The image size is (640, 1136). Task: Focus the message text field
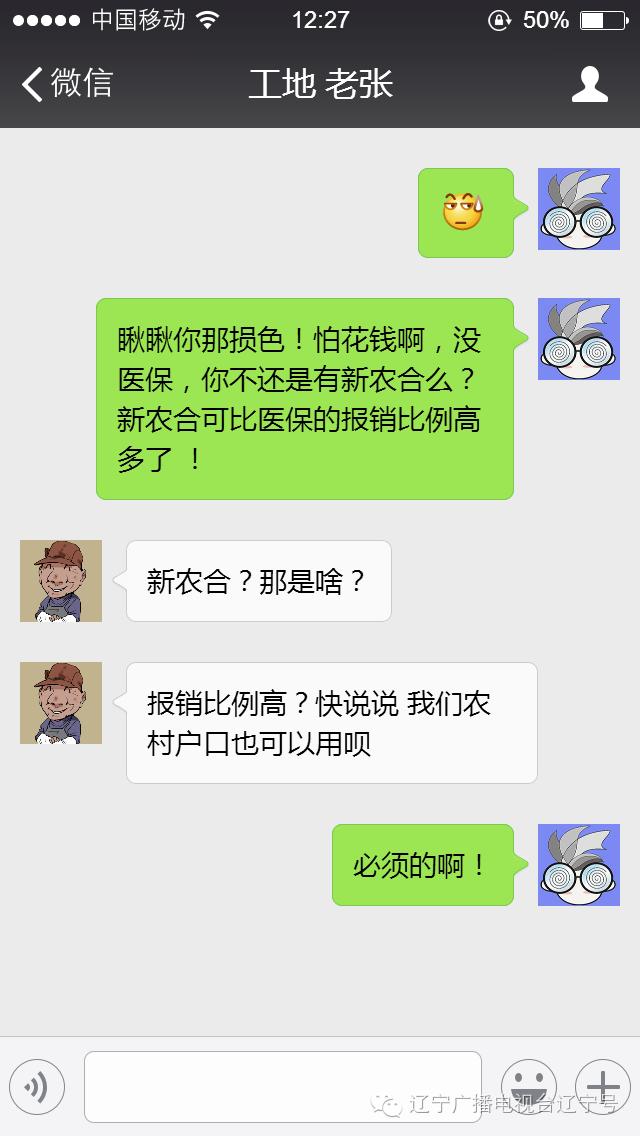tap(282, 1087)
